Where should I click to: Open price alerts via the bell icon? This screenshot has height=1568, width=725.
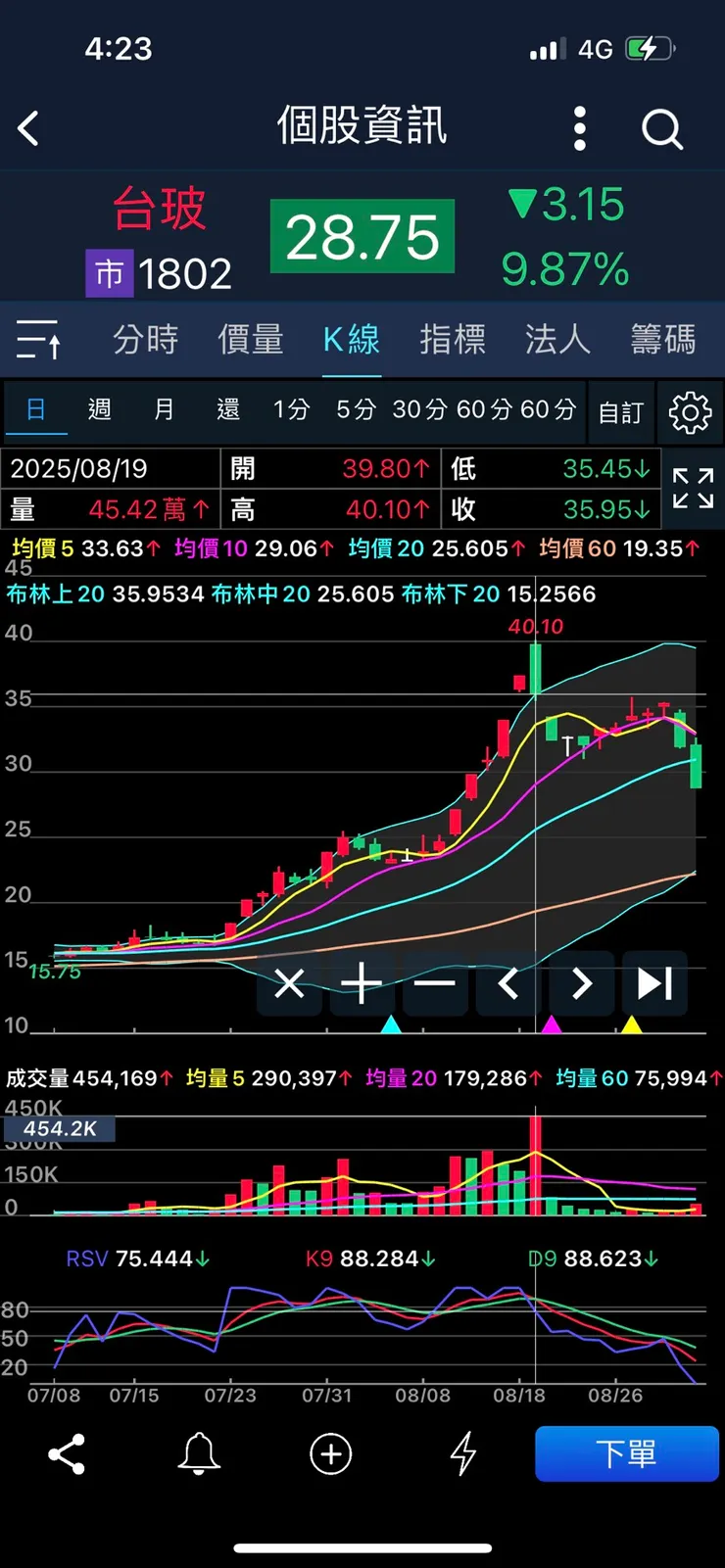[199, 1454]
